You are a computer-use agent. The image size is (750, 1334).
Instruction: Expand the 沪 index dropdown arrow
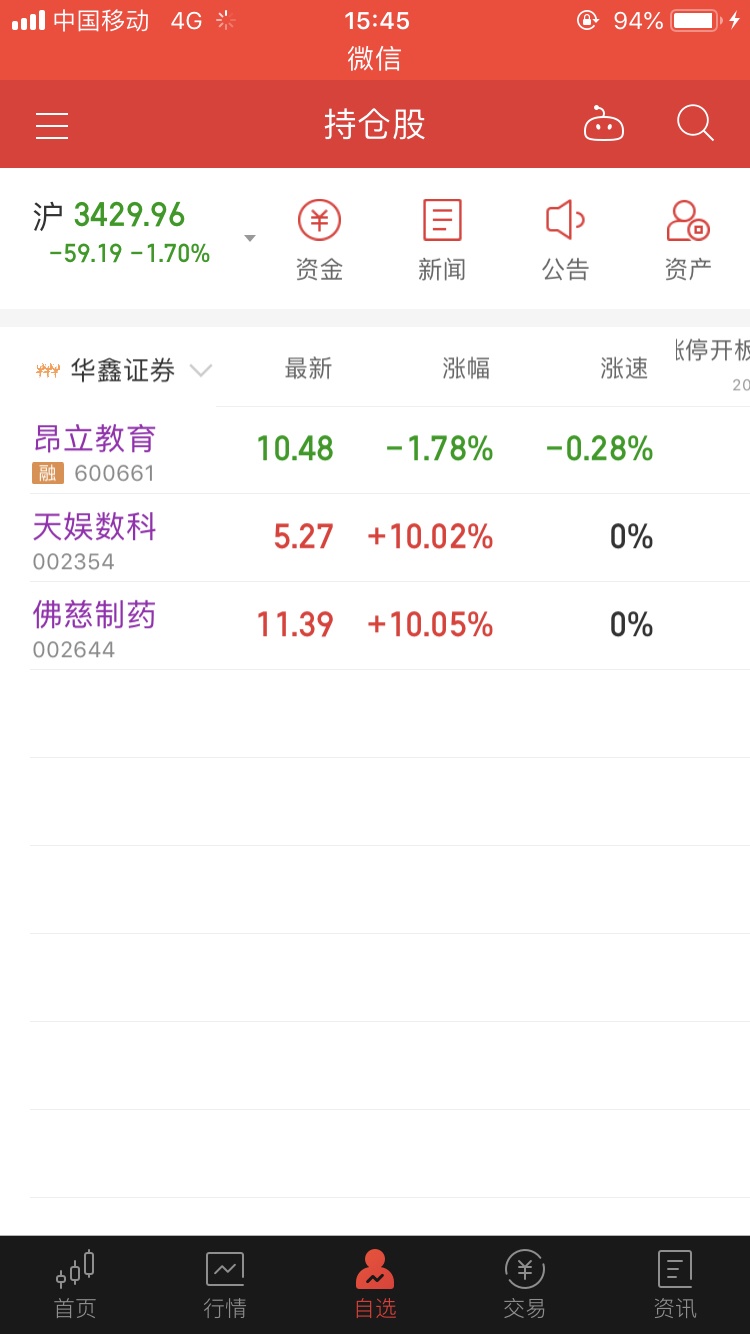point(250,238)
